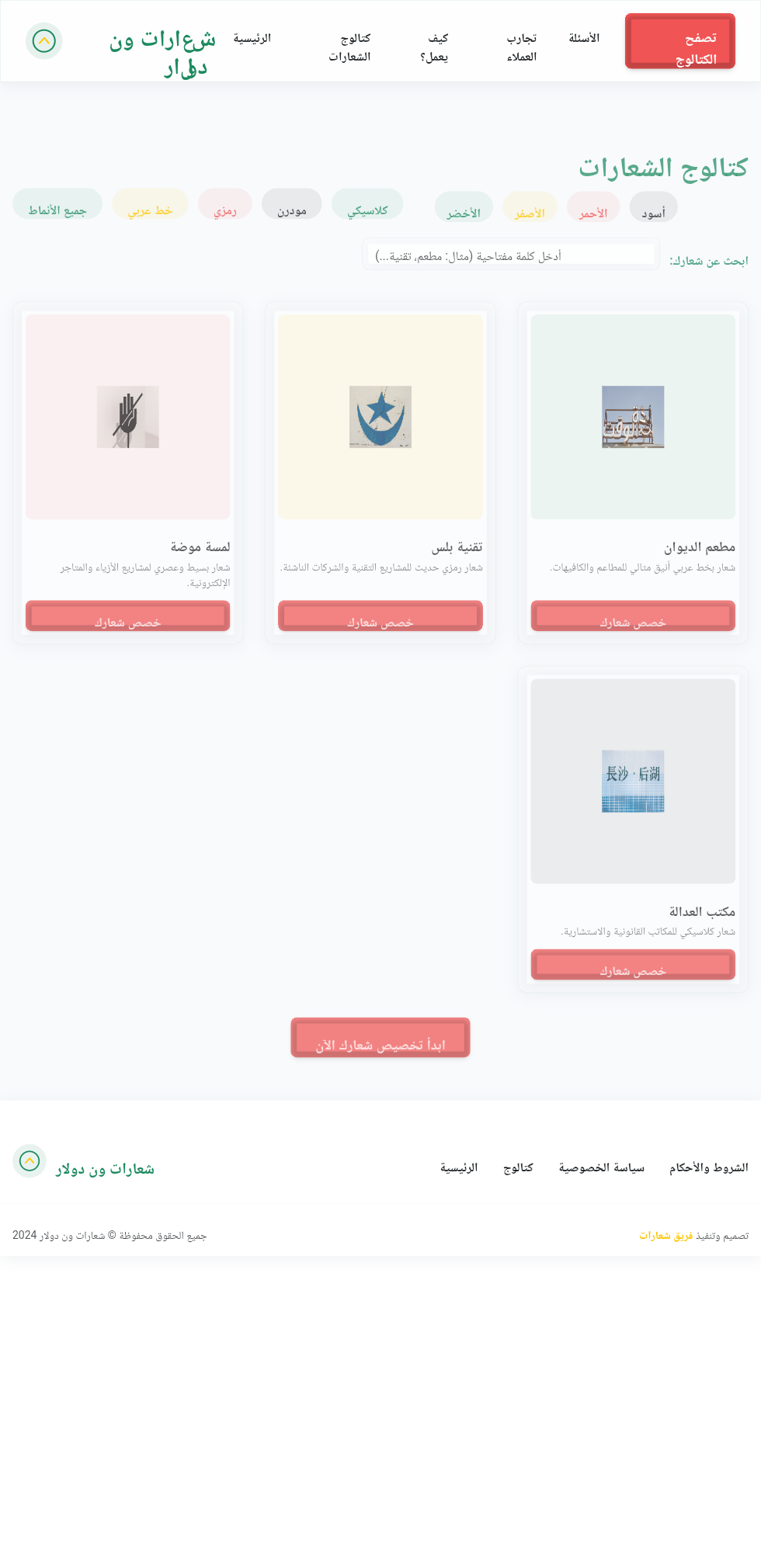
Task: Open the الأسئلة navigation link
Action: (584, 38)
